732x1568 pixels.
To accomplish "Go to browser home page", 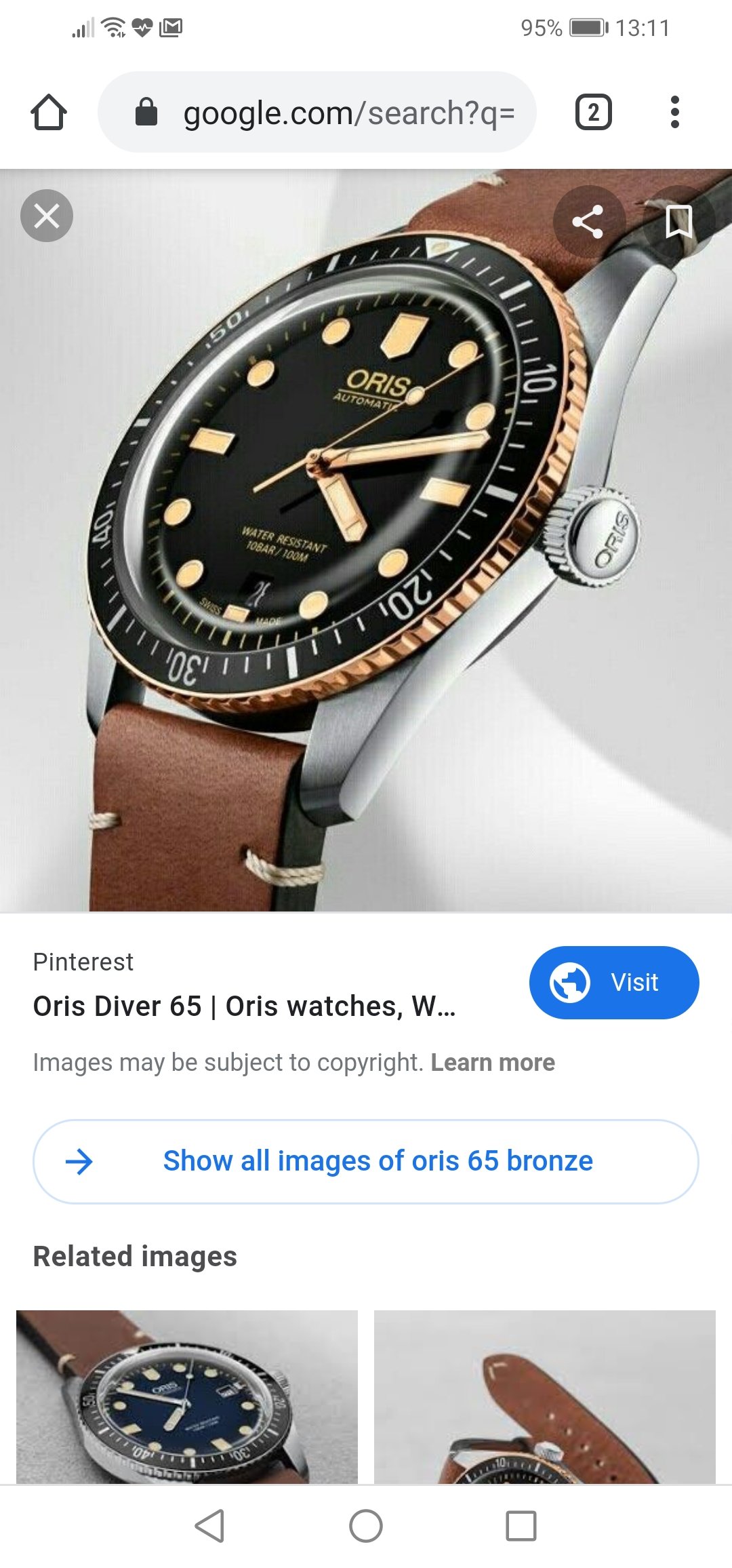I will (x=49, y=112).
